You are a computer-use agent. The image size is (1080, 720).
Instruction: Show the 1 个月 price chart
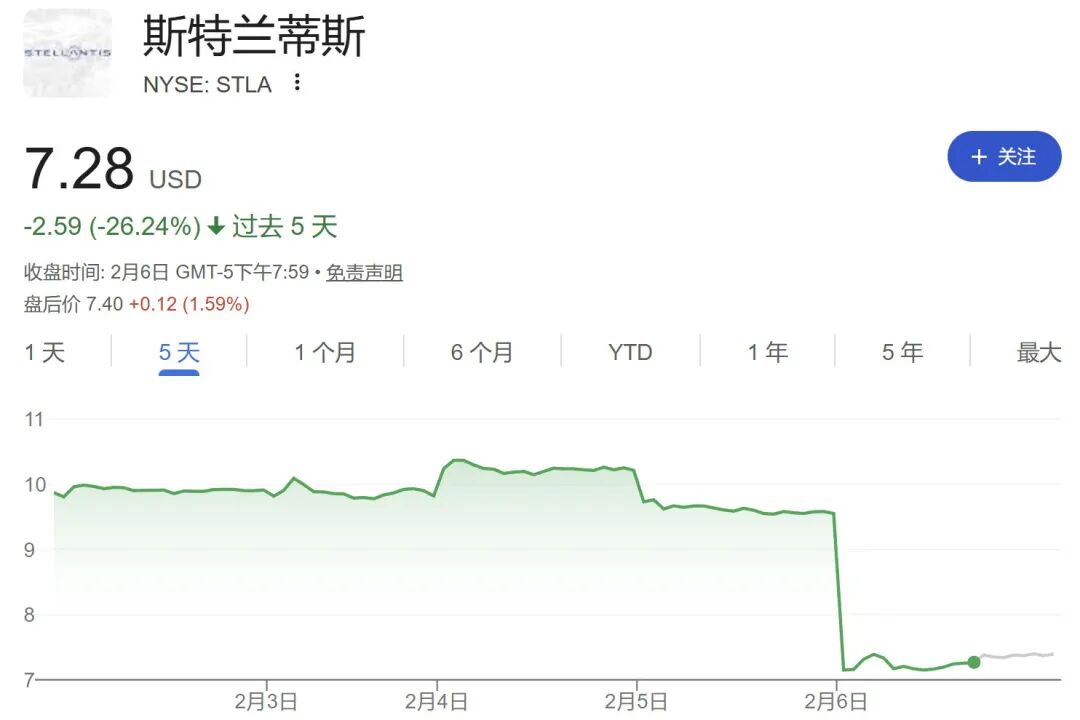pyautogui.click(x=325, y=352)
